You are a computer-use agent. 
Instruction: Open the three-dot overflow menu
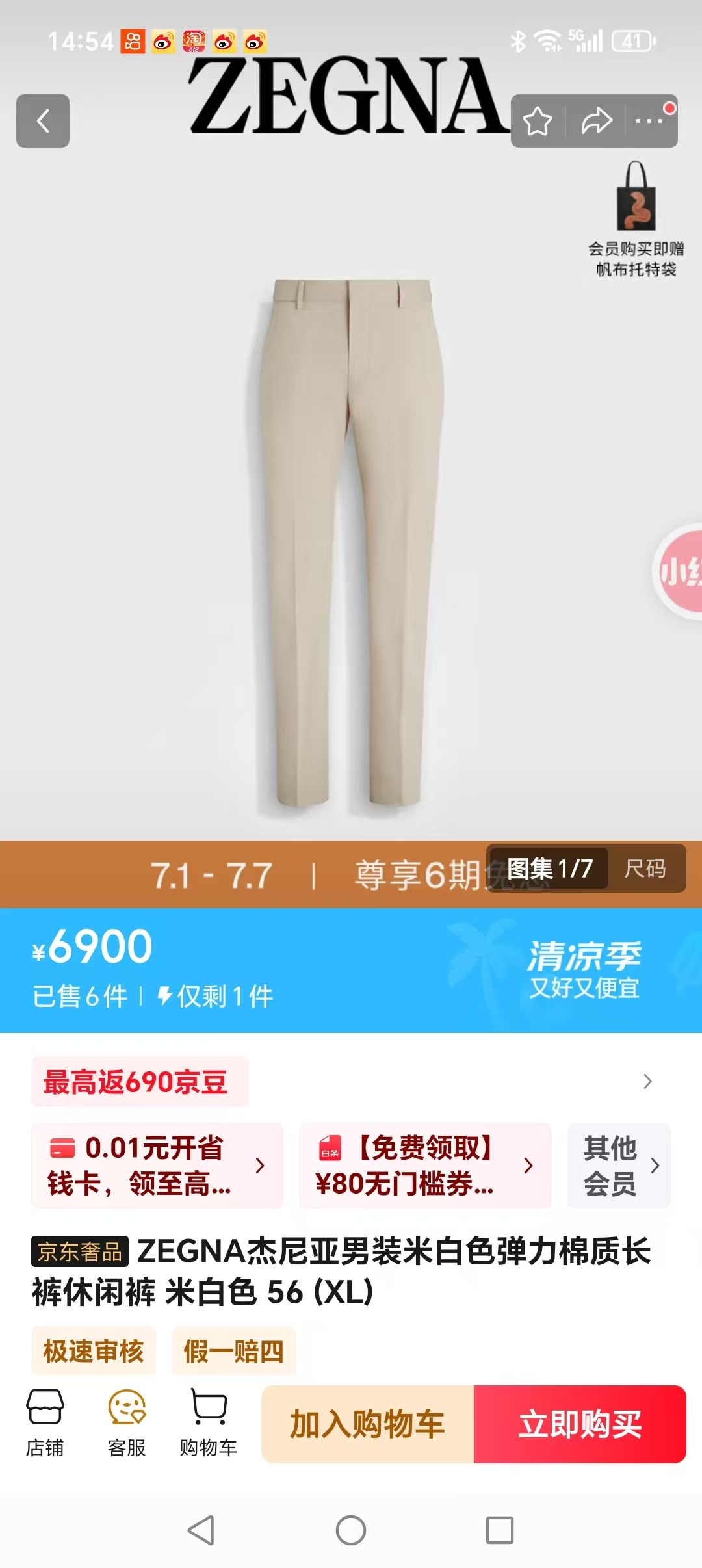649,121
